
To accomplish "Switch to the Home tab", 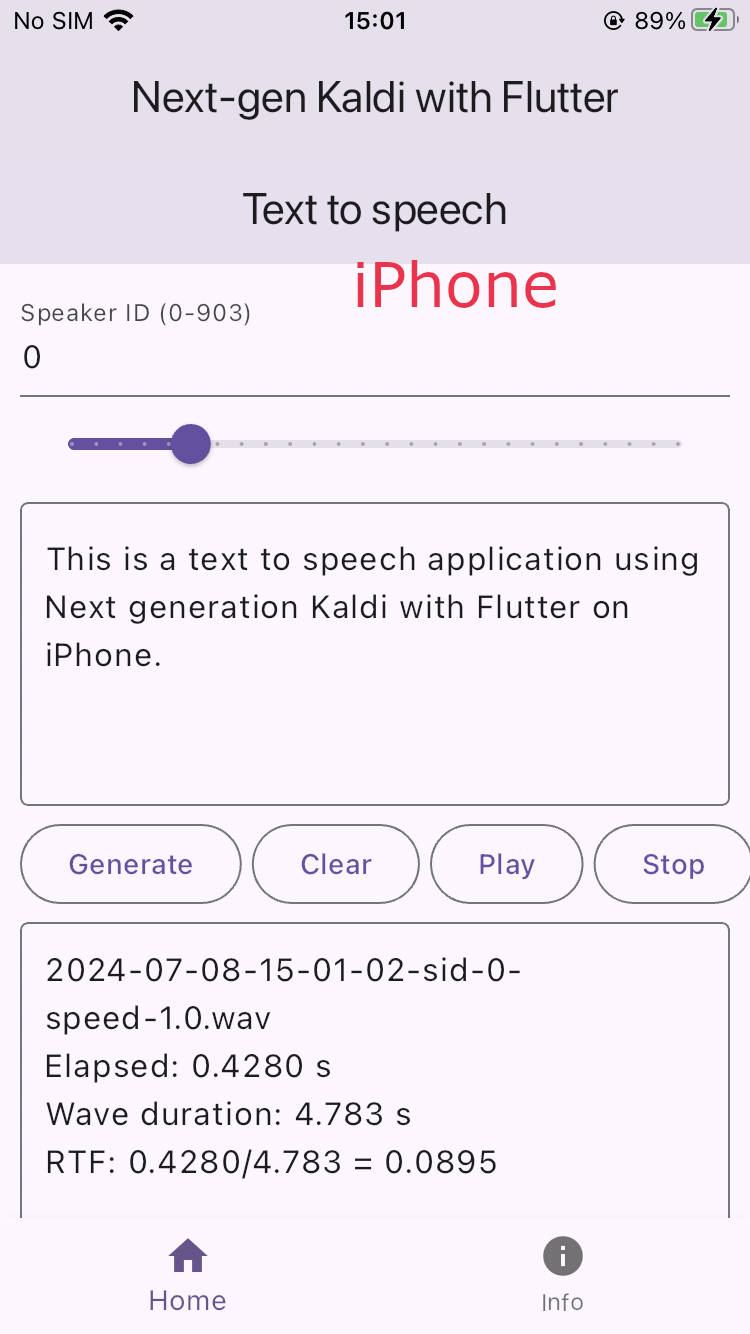I will (187, 1274).
